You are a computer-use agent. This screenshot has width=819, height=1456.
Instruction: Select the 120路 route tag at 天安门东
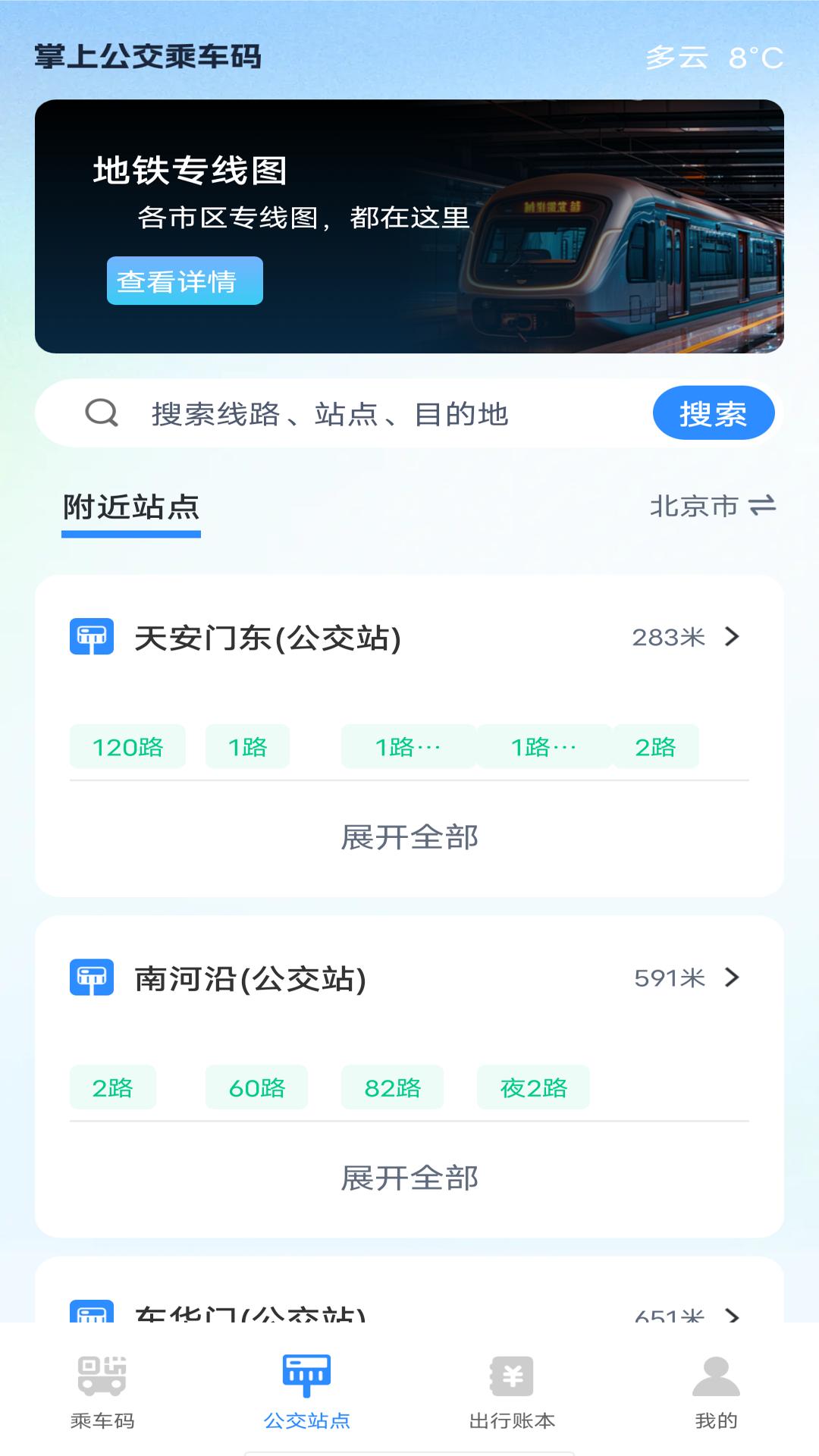coord(127,746)
